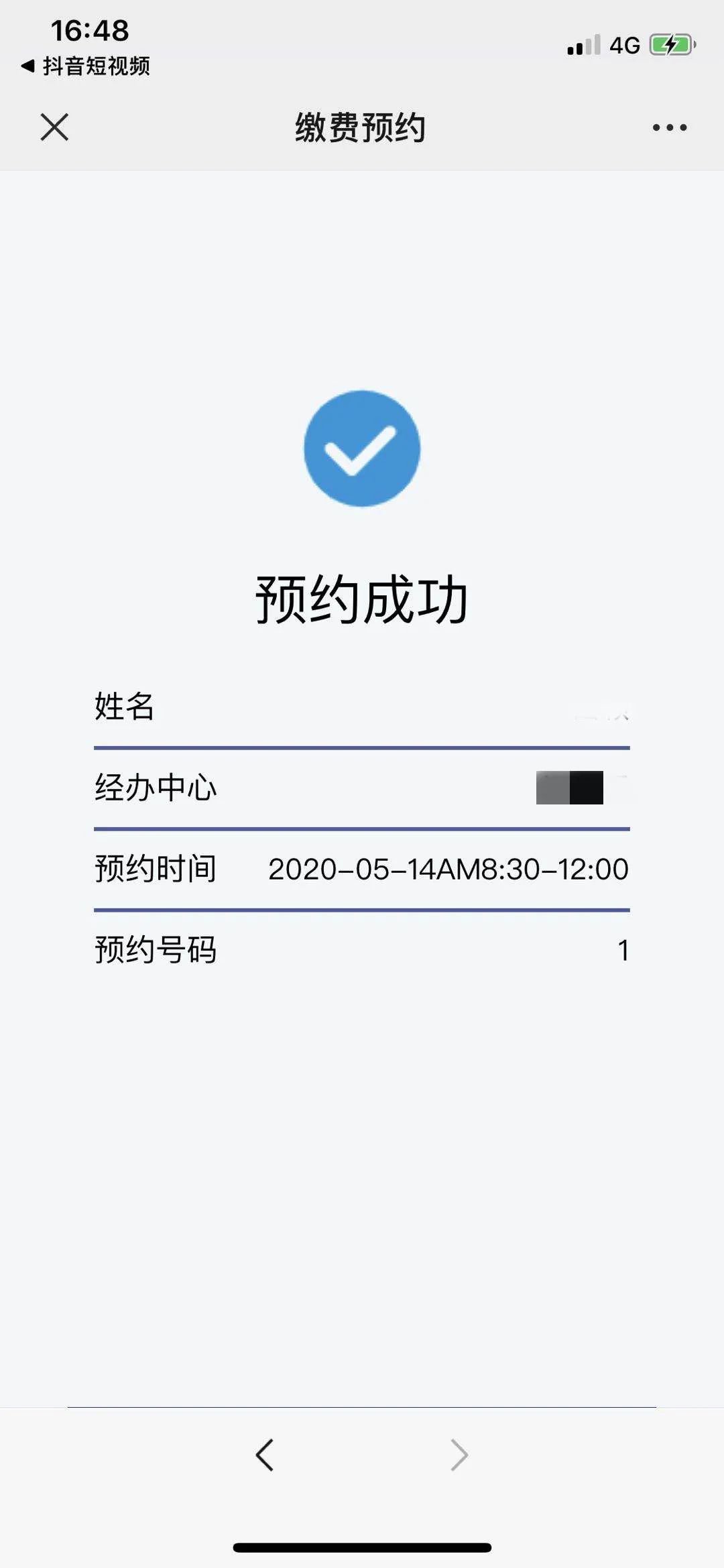The image size is (724, 1568).
Task: Open the three-dot overflow menu
Action: [669, 127]
